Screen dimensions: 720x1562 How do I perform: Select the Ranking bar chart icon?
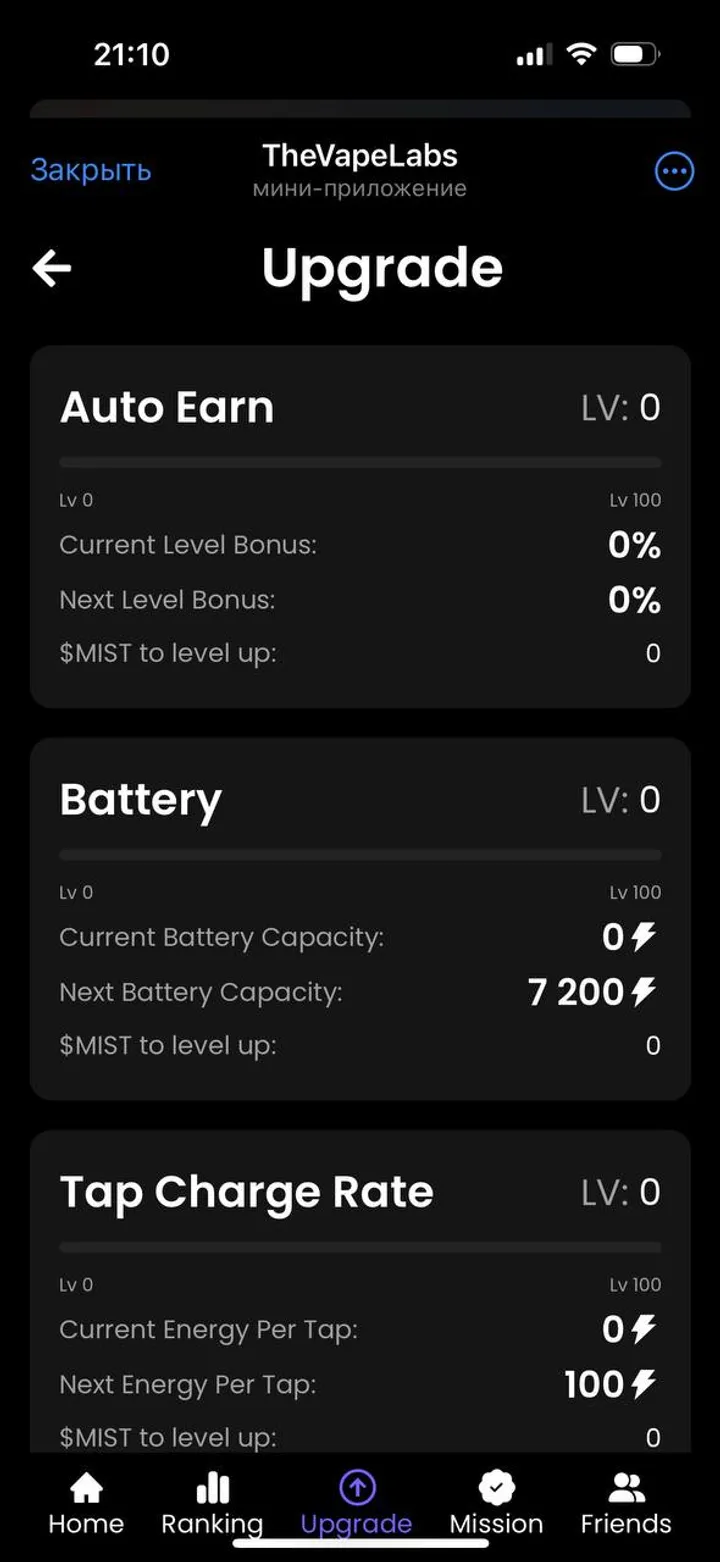pos(213,1488)
